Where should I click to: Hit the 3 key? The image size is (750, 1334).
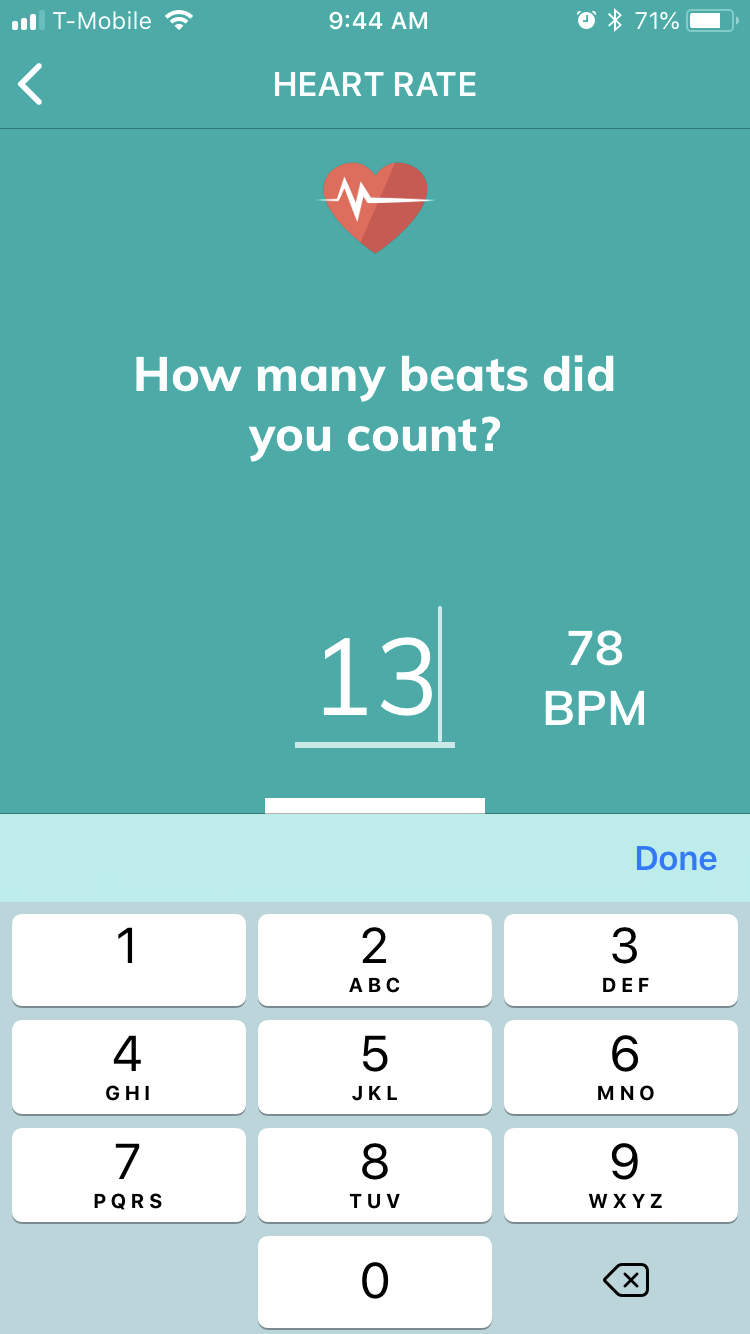621,959
